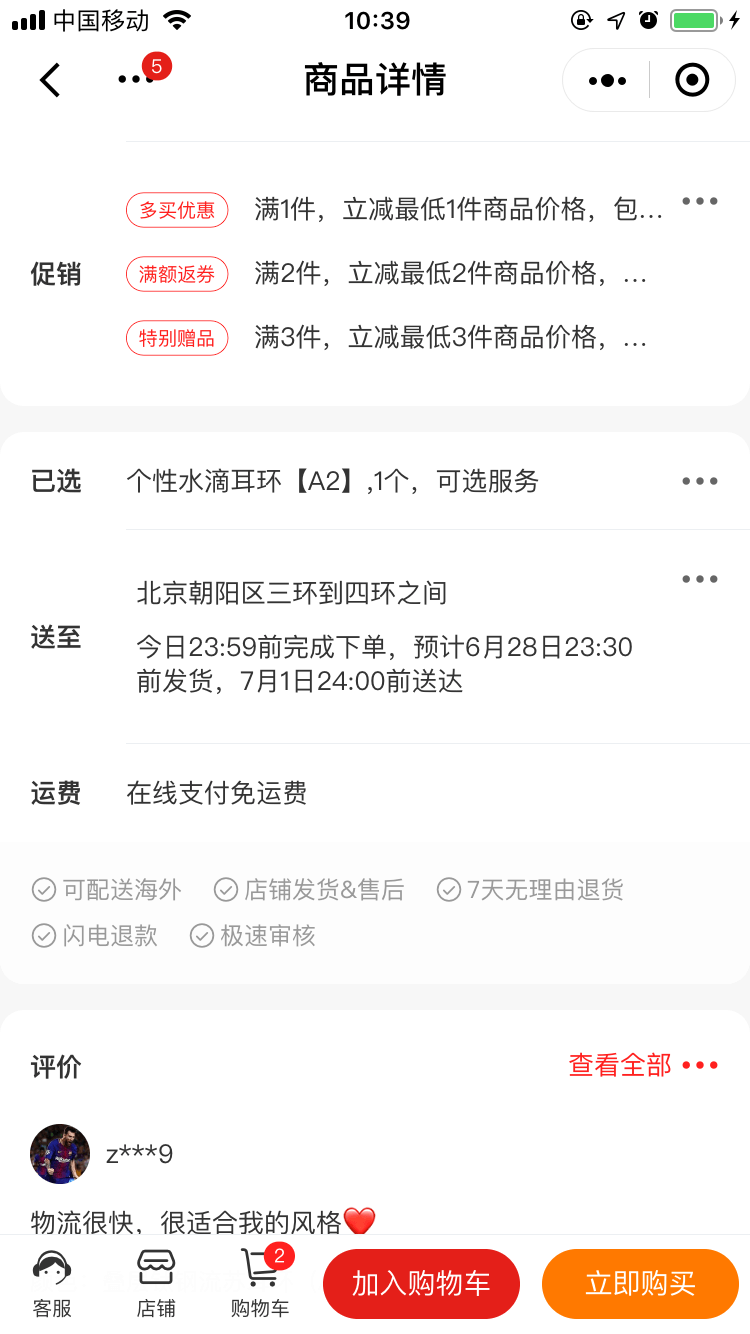The height and width of the screenshot is (1334, 750).
Task: Open the 已选 selected options row
Action: [x=699, y=481]
